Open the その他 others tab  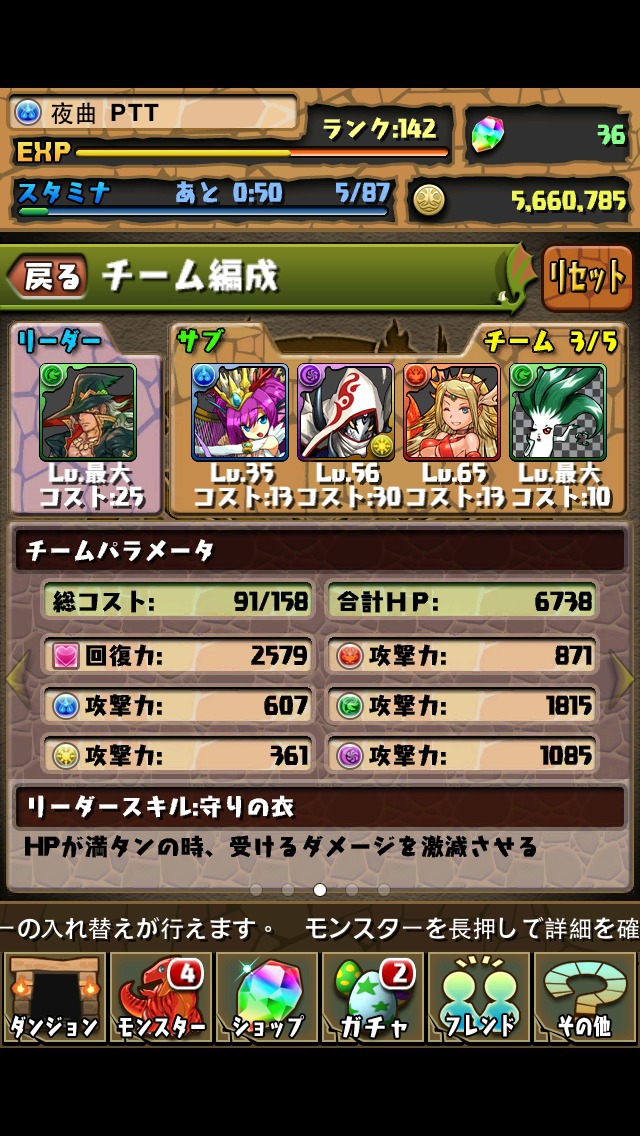click(585, 997)
